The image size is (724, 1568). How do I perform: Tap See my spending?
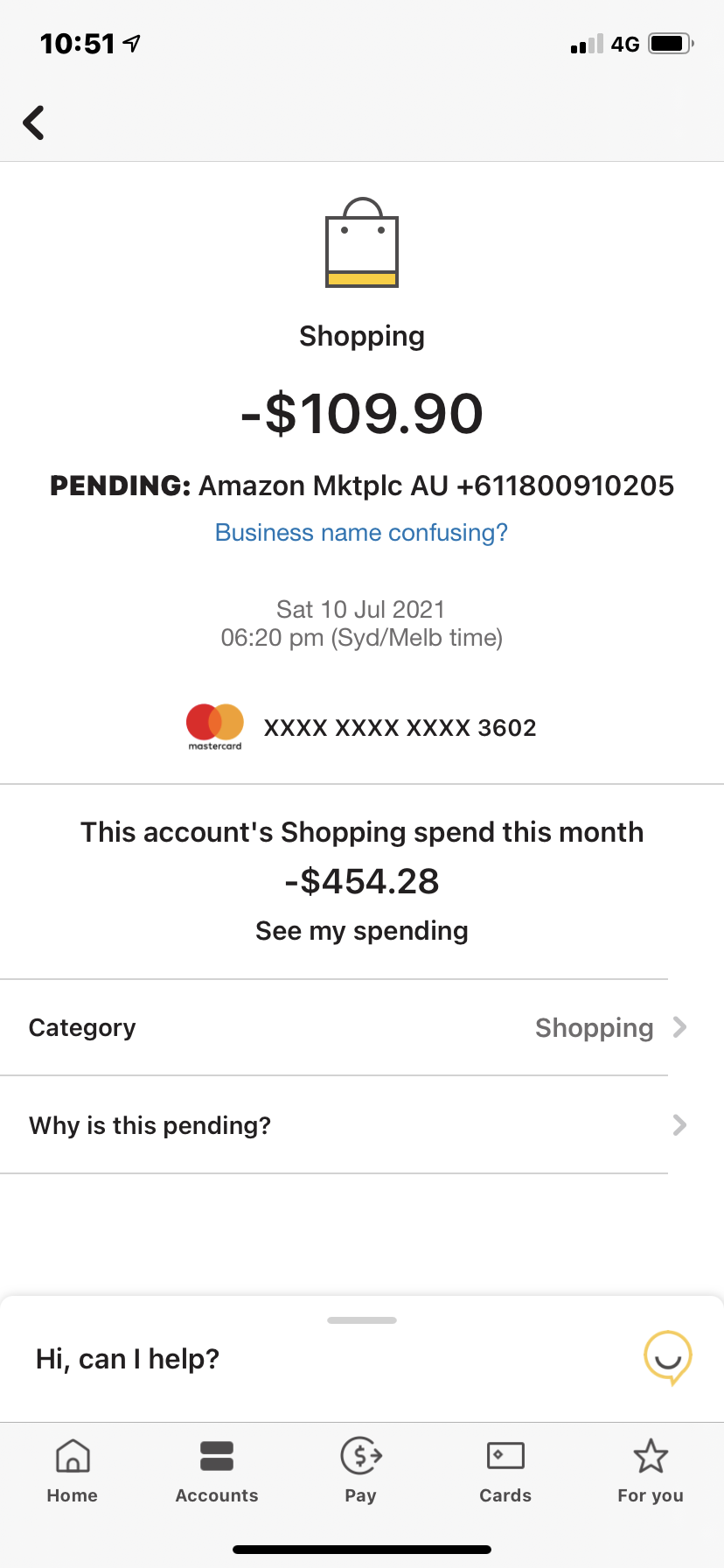(361, 930)
